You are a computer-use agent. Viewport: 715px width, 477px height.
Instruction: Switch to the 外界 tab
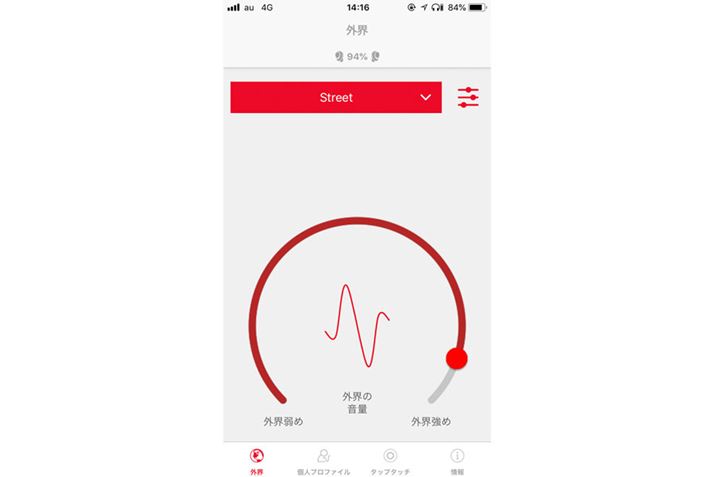[257, 460]
